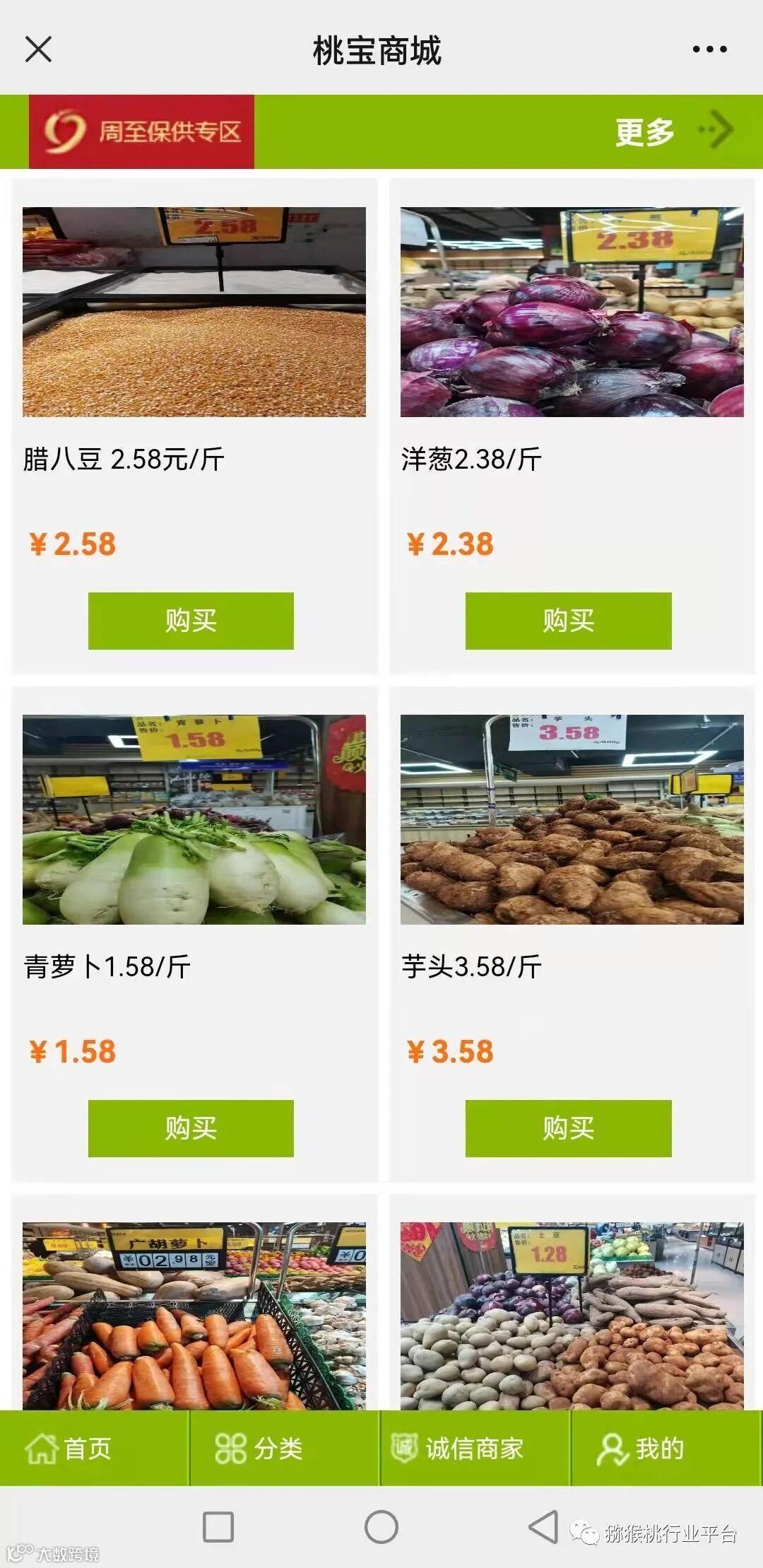
Task: Buy 芋头 at ¥3.58
Action: 568,1128
